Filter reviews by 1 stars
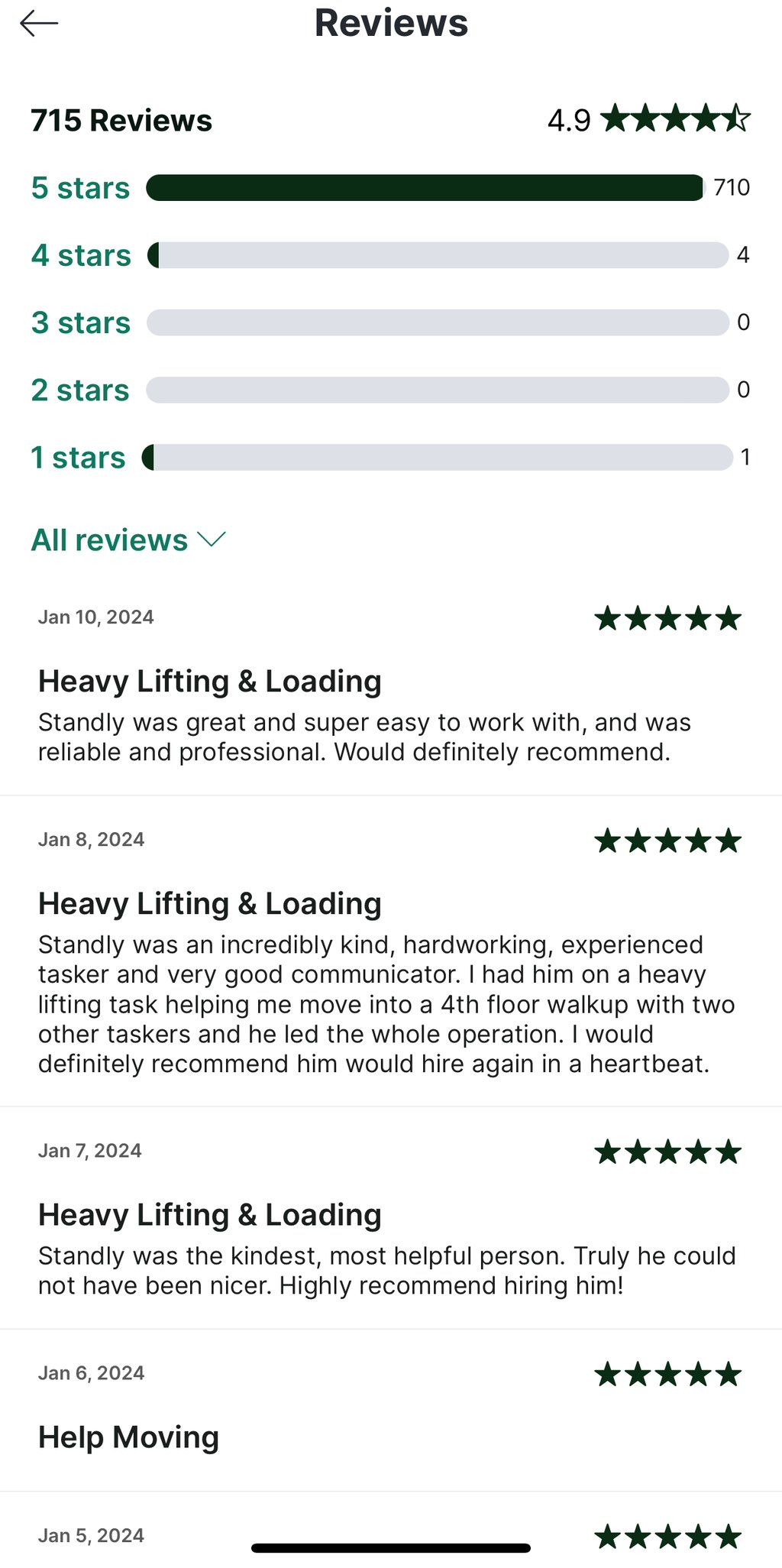Screen dimensions: 782x1568 point(78,457)
